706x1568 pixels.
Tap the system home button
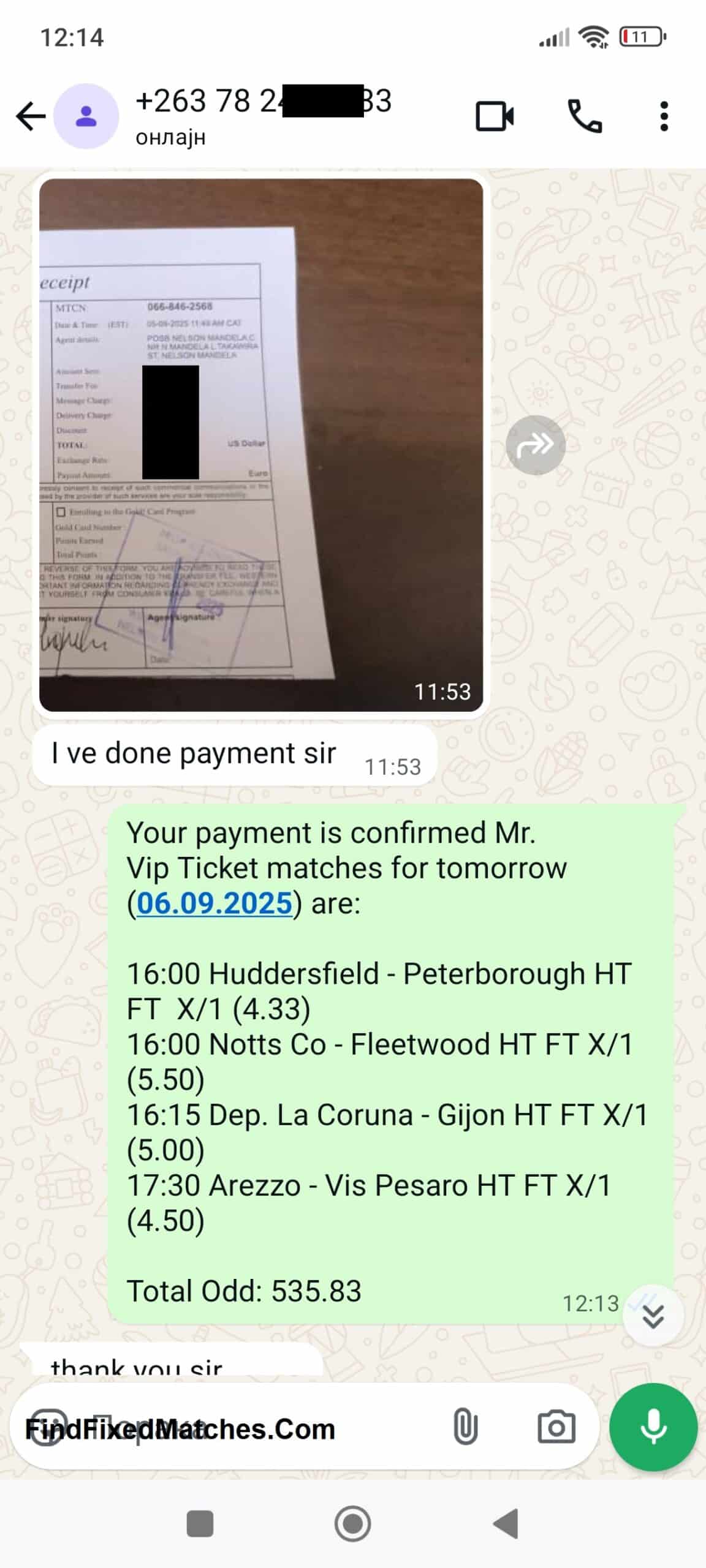(x=352, y=1523)
